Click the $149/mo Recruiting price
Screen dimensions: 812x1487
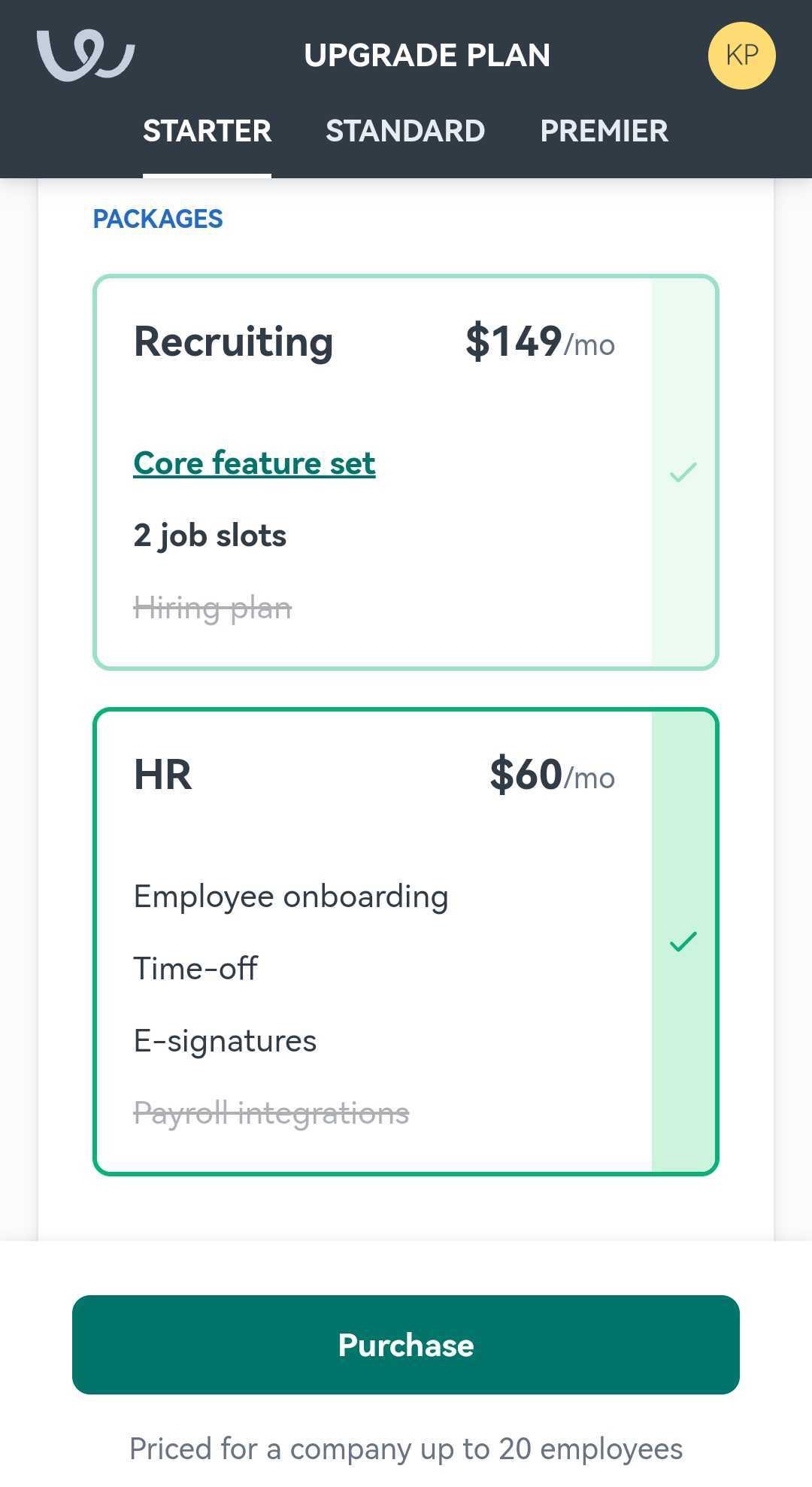[x=538, y=343]
